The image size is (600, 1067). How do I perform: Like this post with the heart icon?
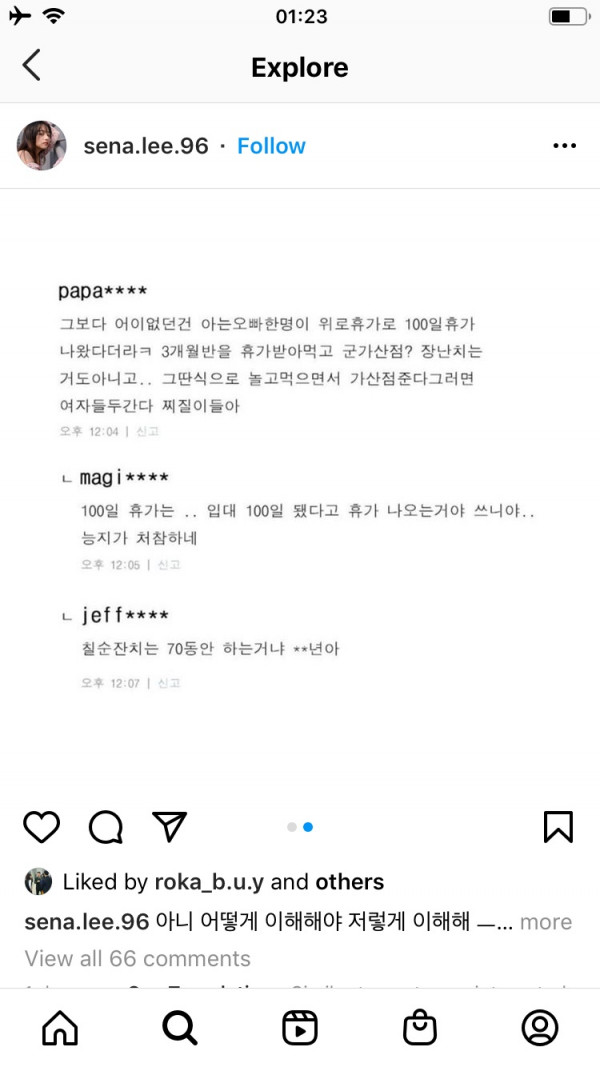coord(42,826)
